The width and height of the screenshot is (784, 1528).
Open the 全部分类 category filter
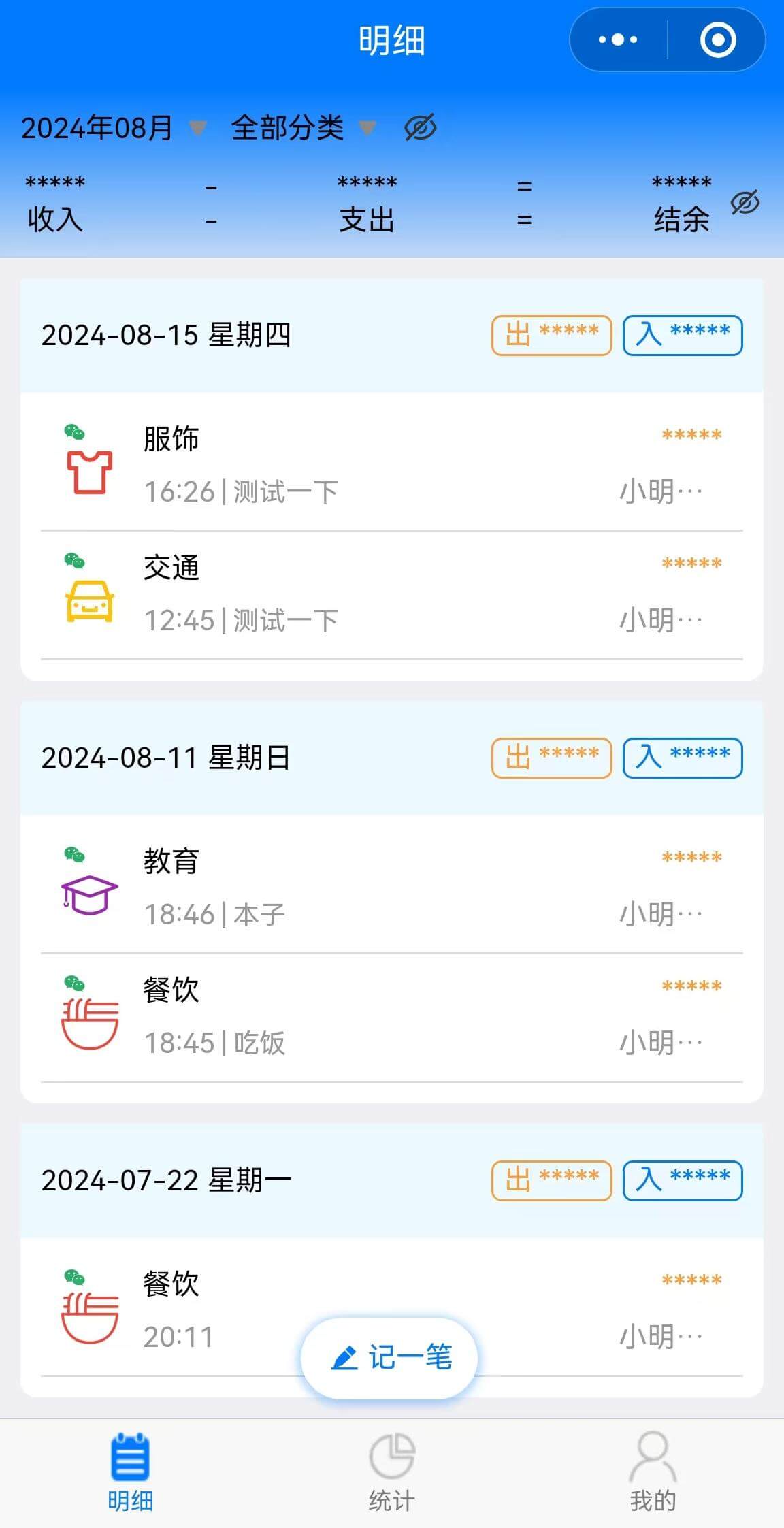302,128
